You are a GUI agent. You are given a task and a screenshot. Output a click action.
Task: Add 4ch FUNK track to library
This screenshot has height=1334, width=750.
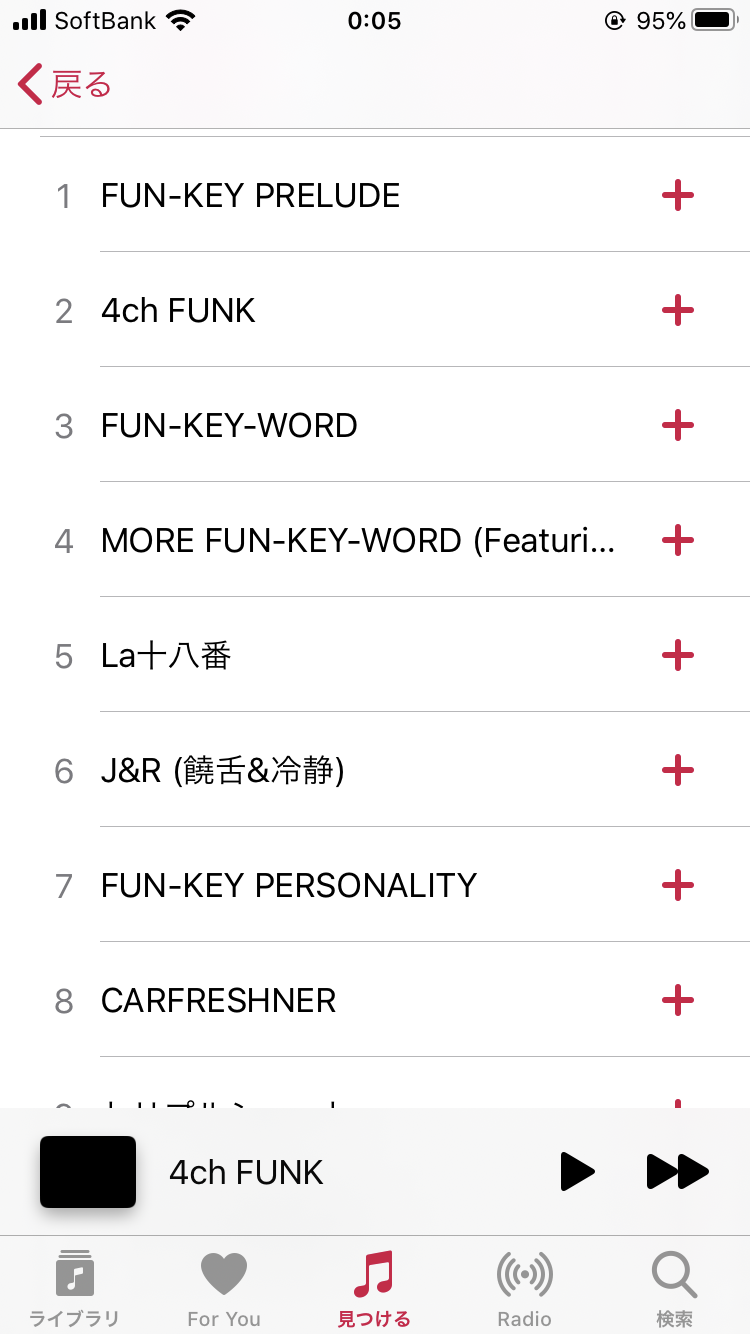(x=677, y=311)
